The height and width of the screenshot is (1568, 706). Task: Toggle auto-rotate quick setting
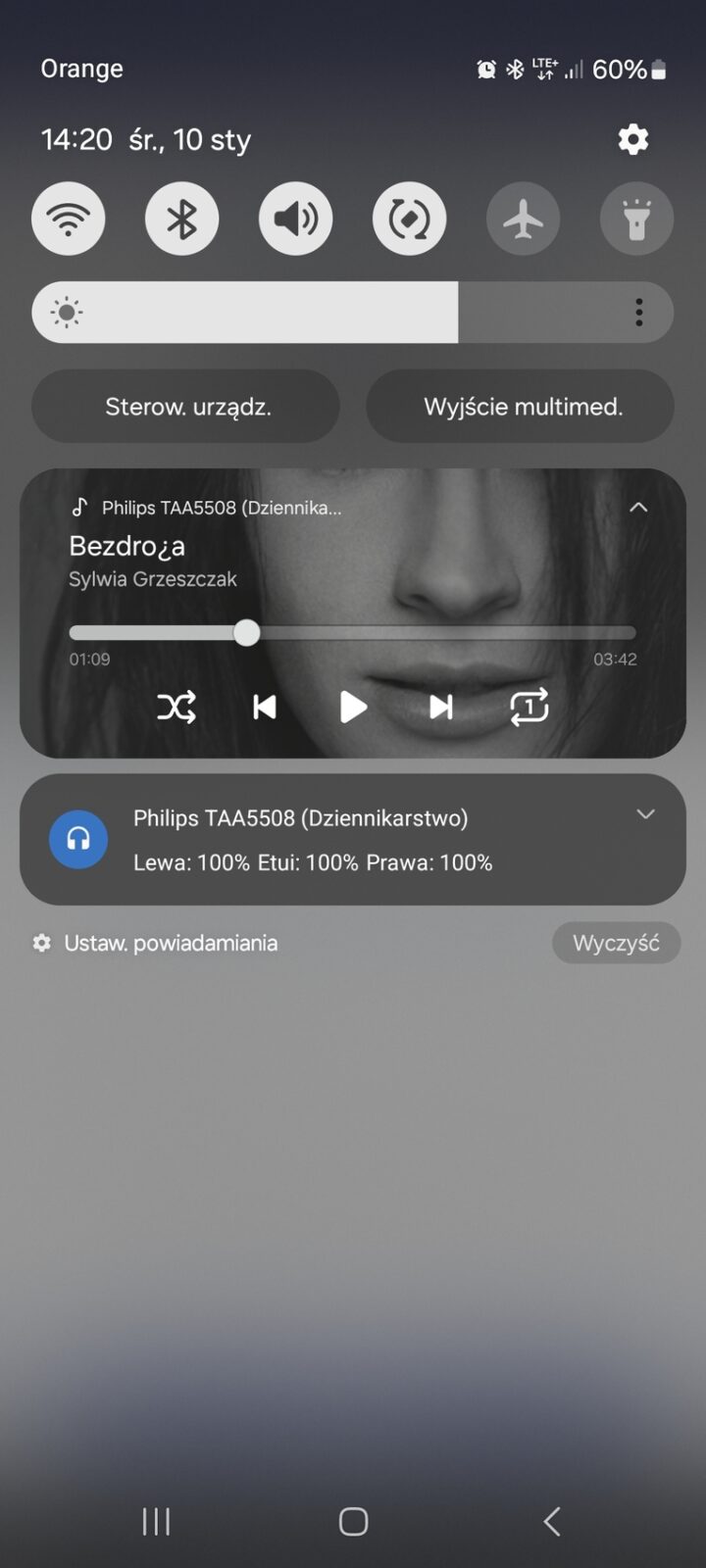(409, 219)
